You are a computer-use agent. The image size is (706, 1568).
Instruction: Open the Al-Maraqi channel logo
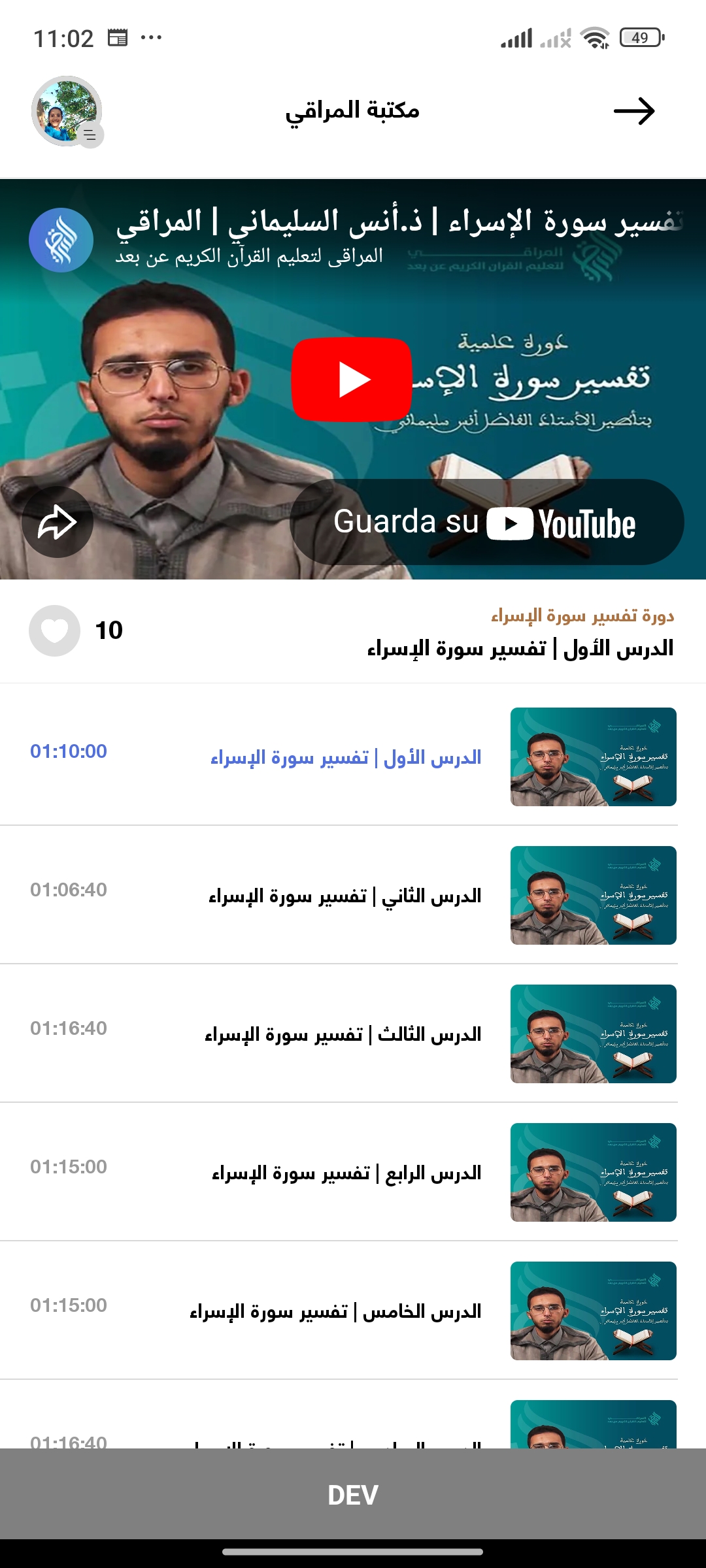pyautogui.click(x=61, y=240)
